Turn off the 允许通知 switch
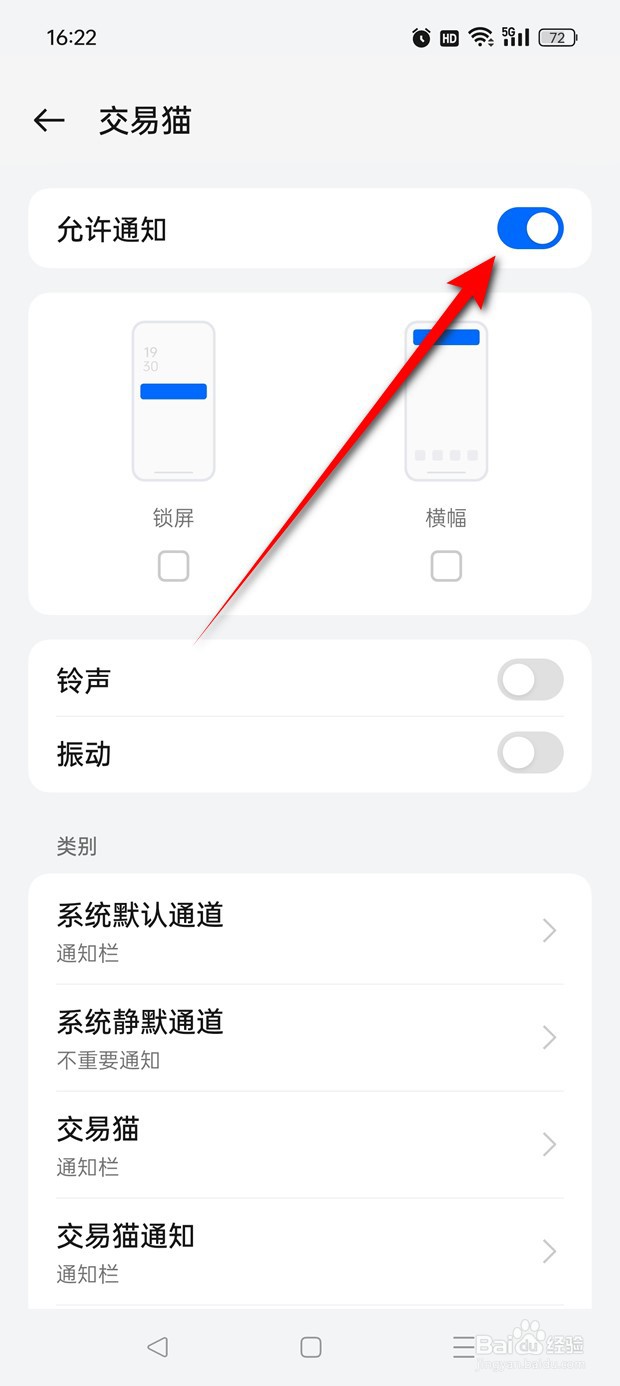 [x=530, y=229]
